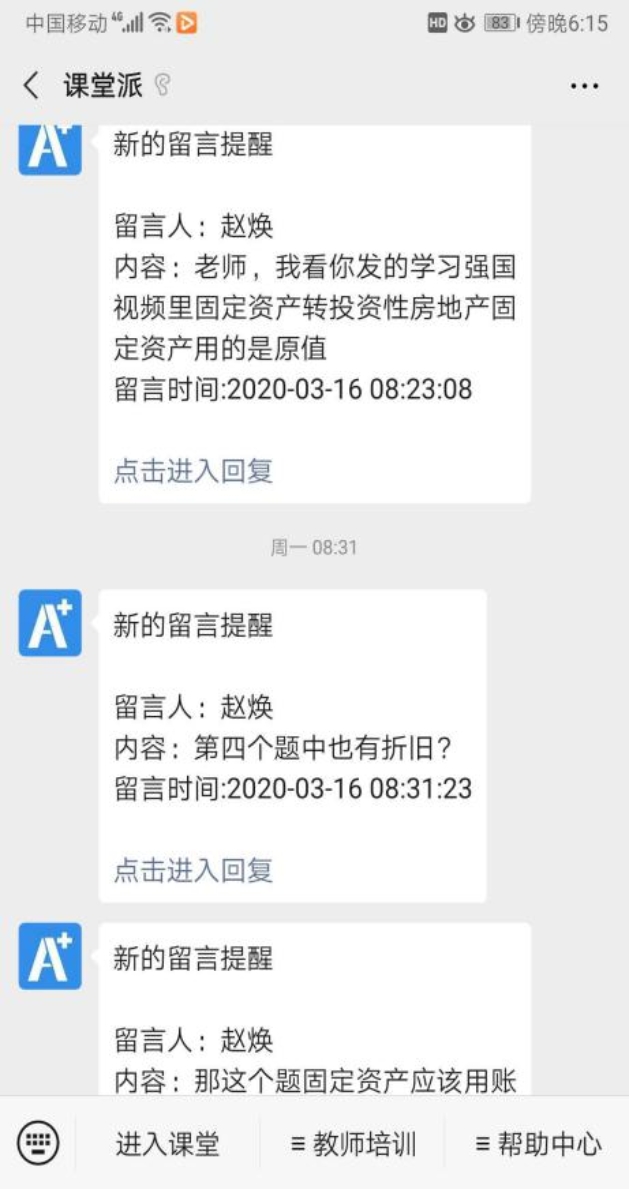The height and width of the screenshot is (1189, 629).
Task: Tap the 课堂派 avatar beside the 08:31:23 message
Action: 50,623
